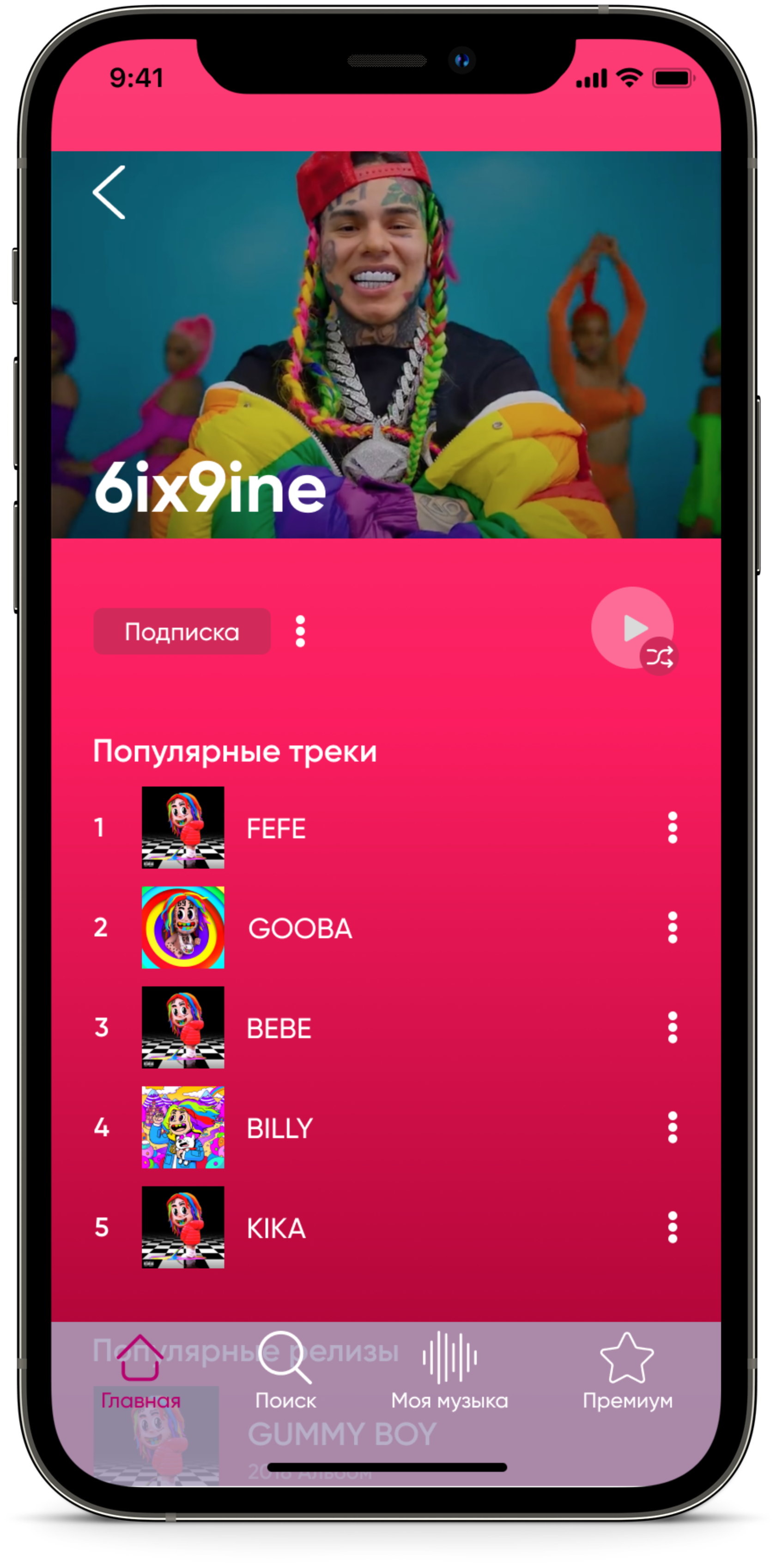Open options for KIKA track
The height and width of the screenshot is (1568, 776).
point(672,1227)
